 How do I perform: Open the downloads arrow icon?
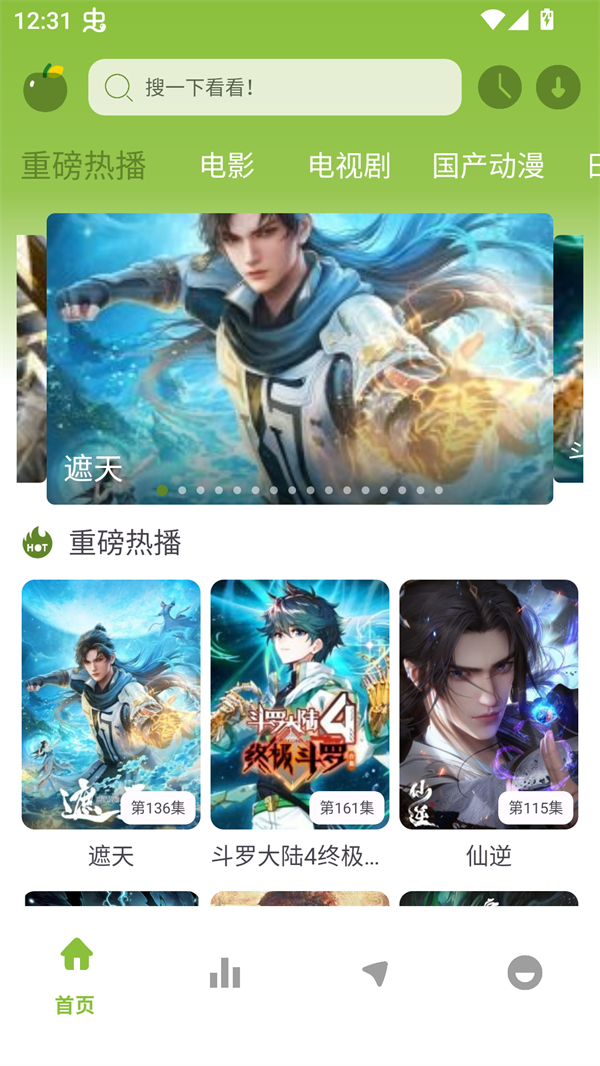click(x=558, y=88)
